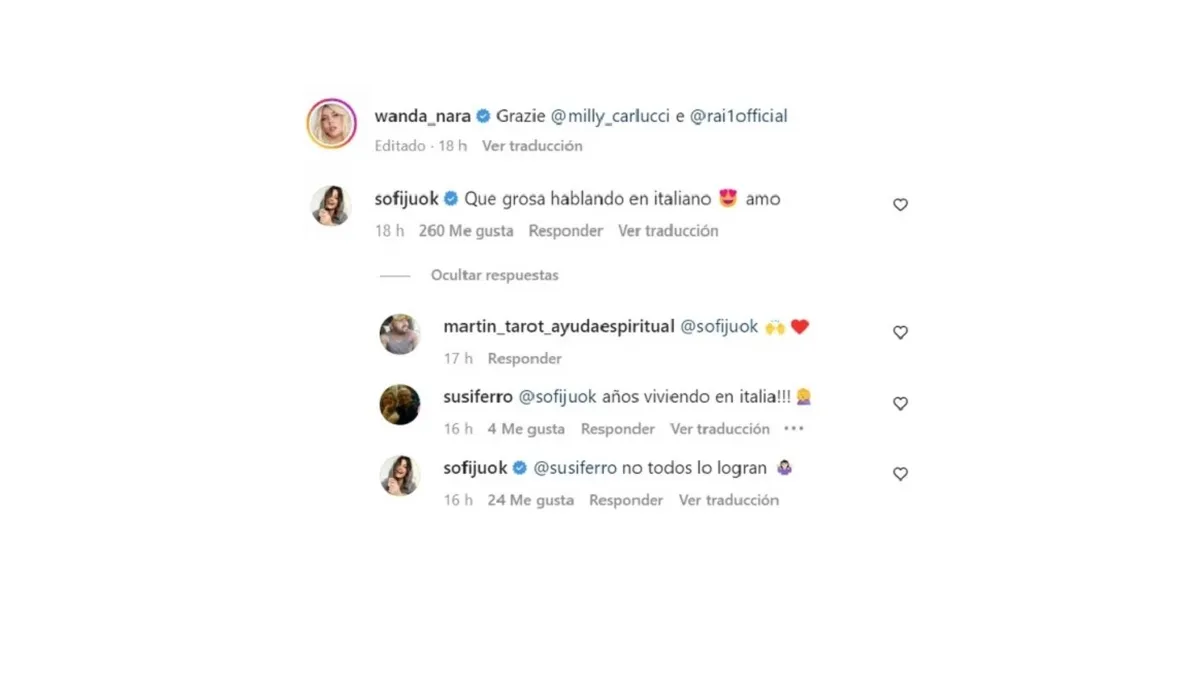Open wanda_nara's profile picture

pyautogui.click(x=331, y=124)
